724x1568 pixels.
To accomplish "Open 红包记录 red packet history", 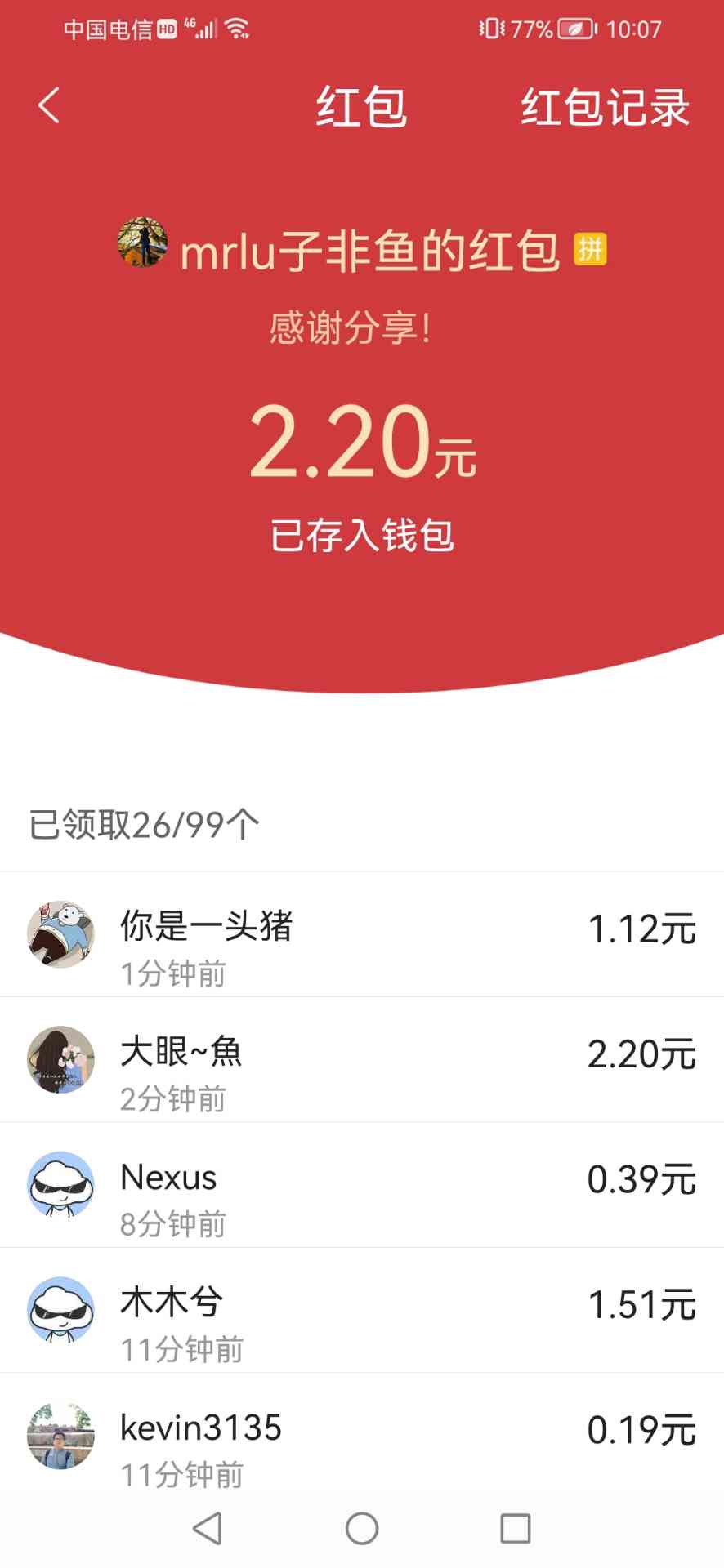I will (x=605, y=108).
